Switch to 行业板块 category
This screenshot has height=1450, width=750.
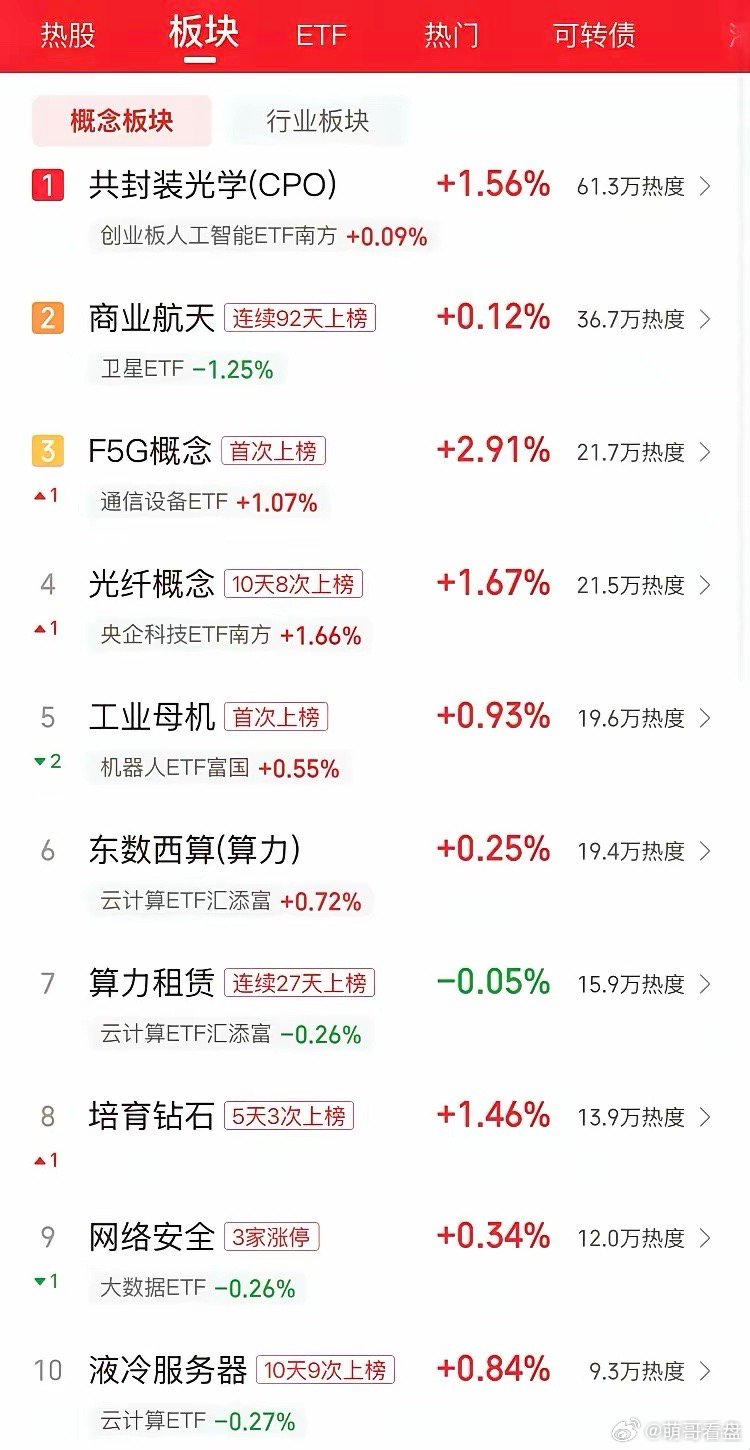[317, 121]
